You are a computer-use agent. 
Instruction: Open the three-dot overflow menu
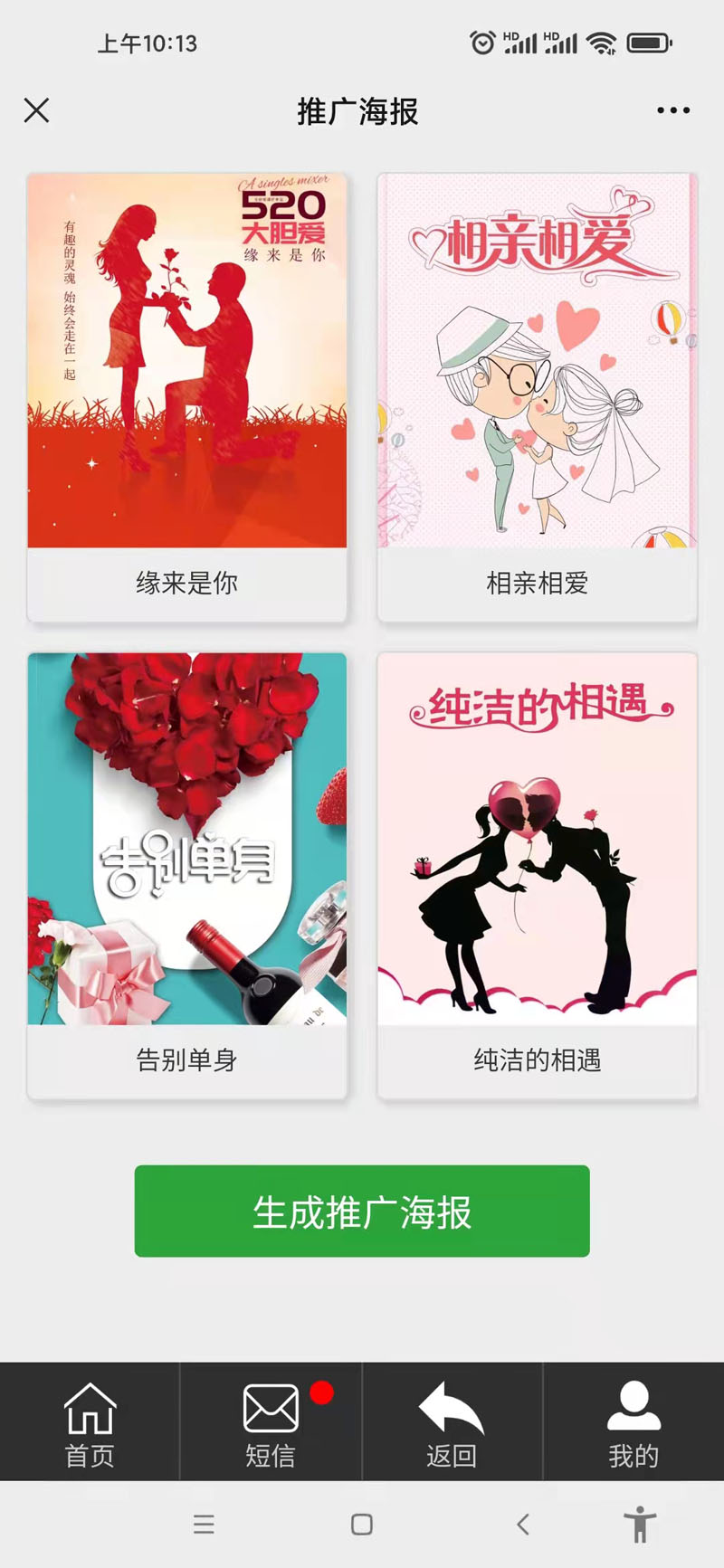(x=673, y=110)
